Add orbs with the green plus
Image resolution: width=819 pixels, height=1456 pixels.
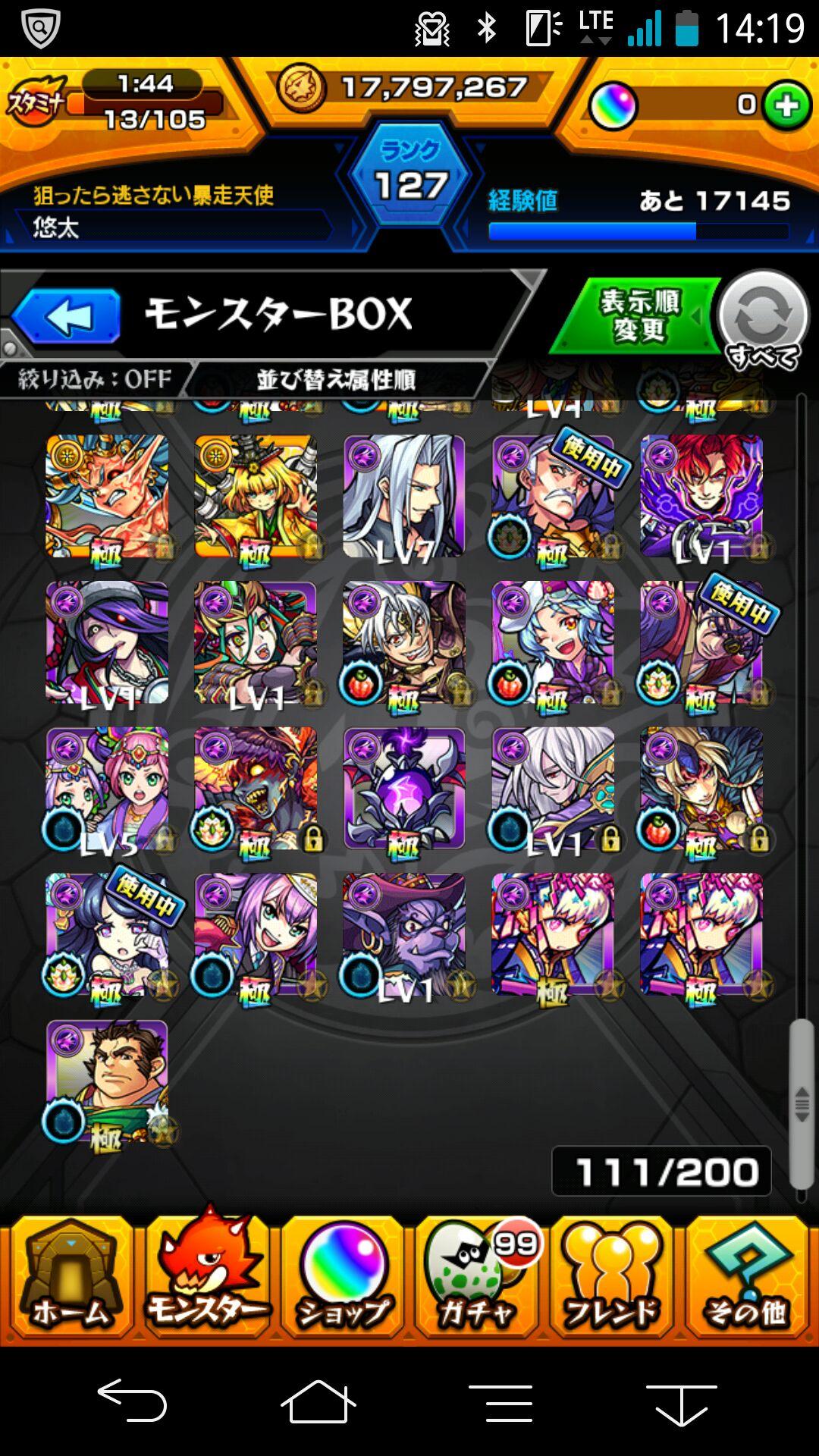(x=786, y=106)
